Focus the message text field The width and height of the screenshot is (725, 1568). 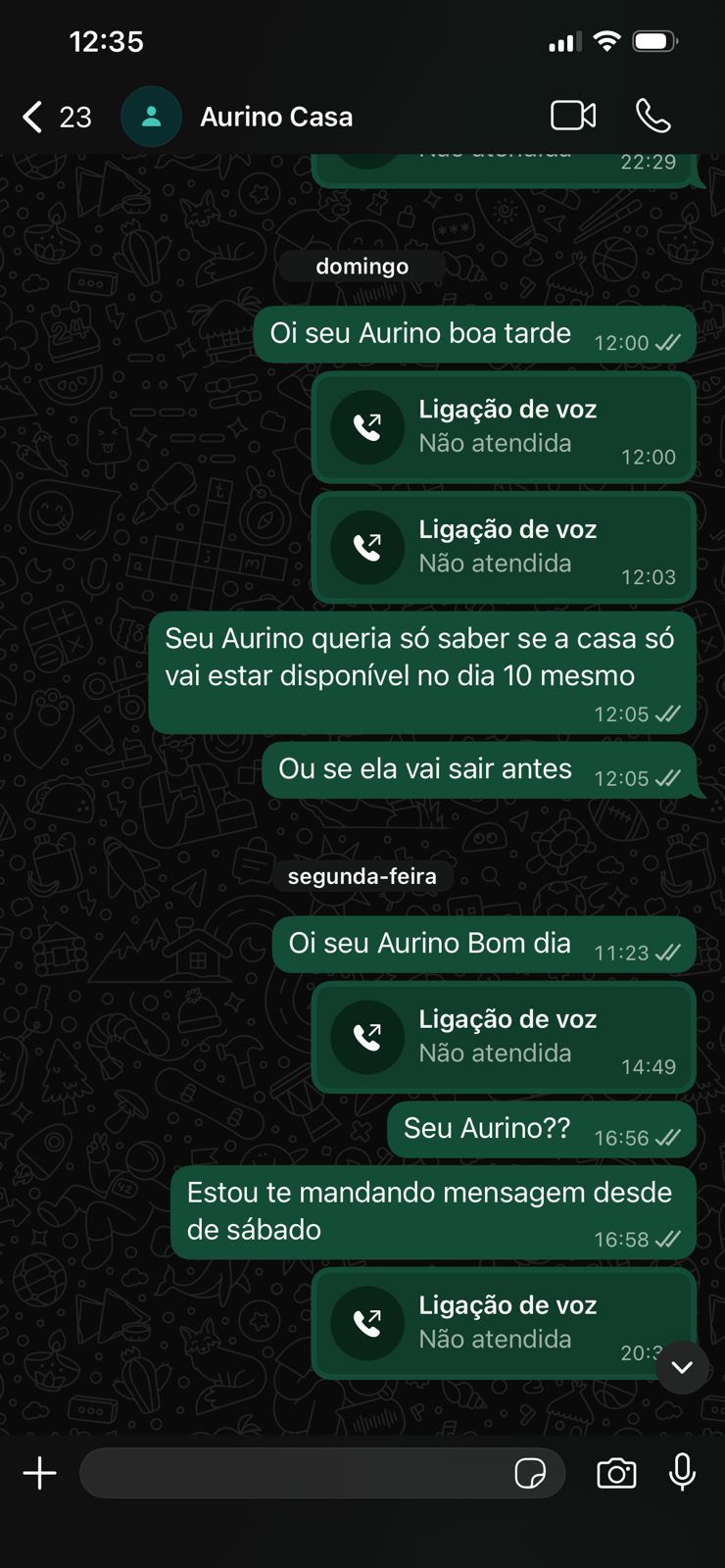(x=294, y=1473)
